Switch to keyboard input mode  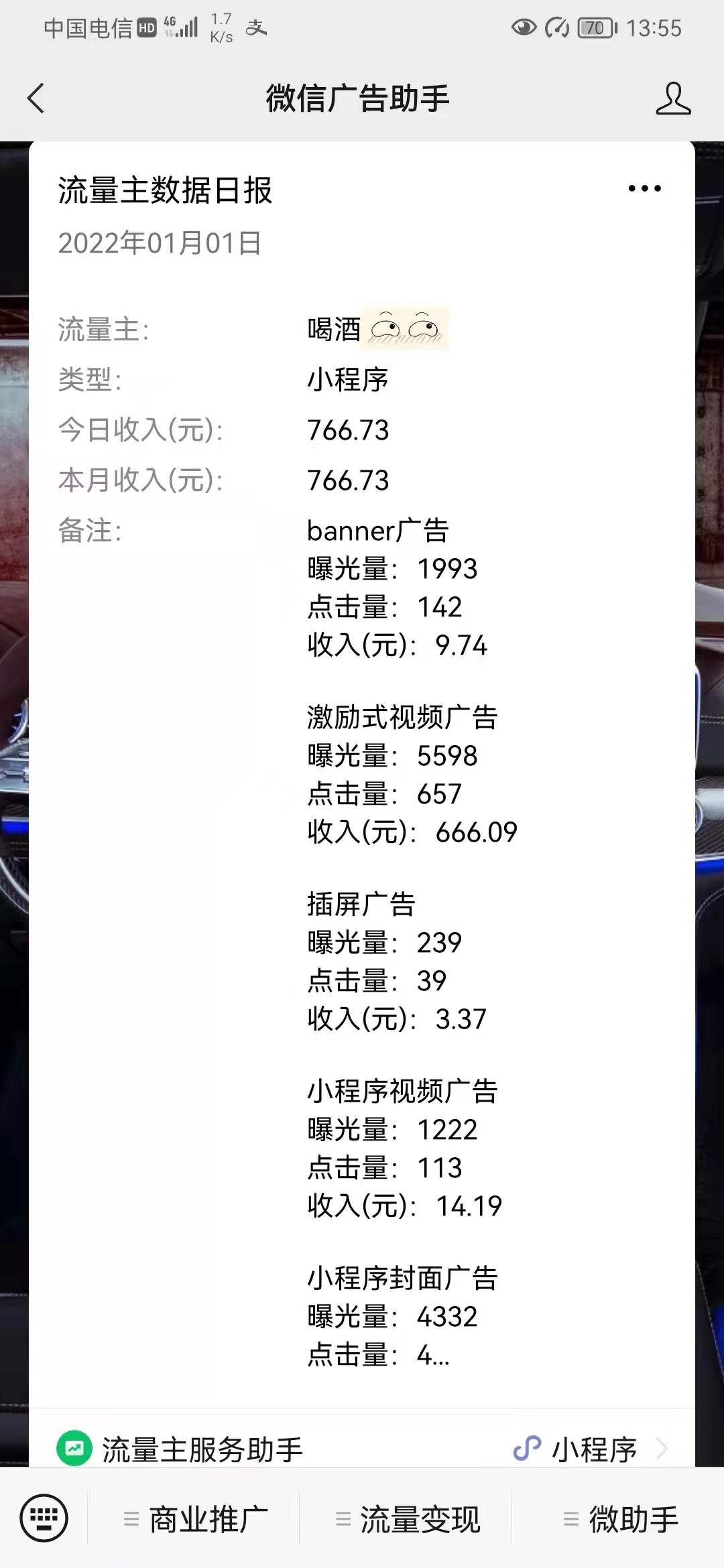click(x=44, y=1518)
